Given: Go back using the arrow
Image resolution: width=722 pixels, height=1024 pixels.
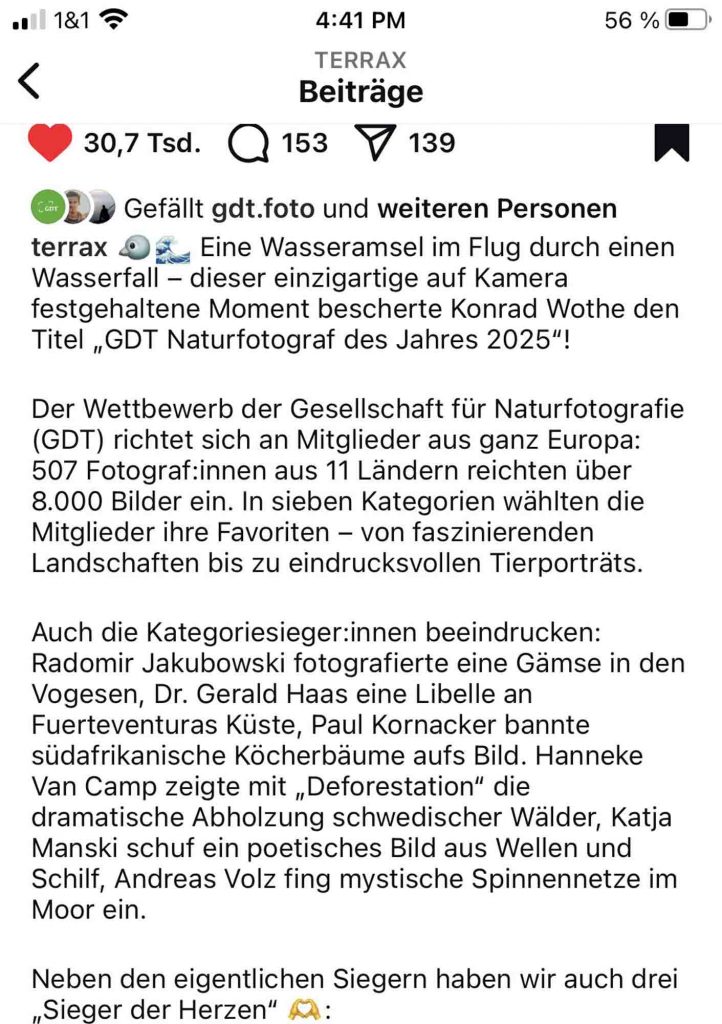Looking at the screenshot, I should coord(30,80).
